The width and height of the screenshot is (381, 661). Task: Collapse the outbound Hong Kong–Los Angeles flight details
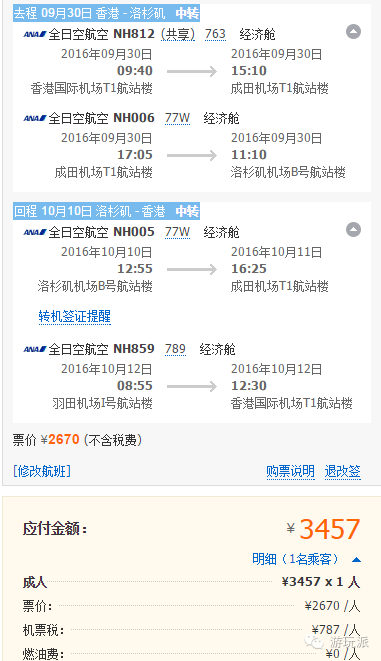pyautogui.click(x=353, y=32)
